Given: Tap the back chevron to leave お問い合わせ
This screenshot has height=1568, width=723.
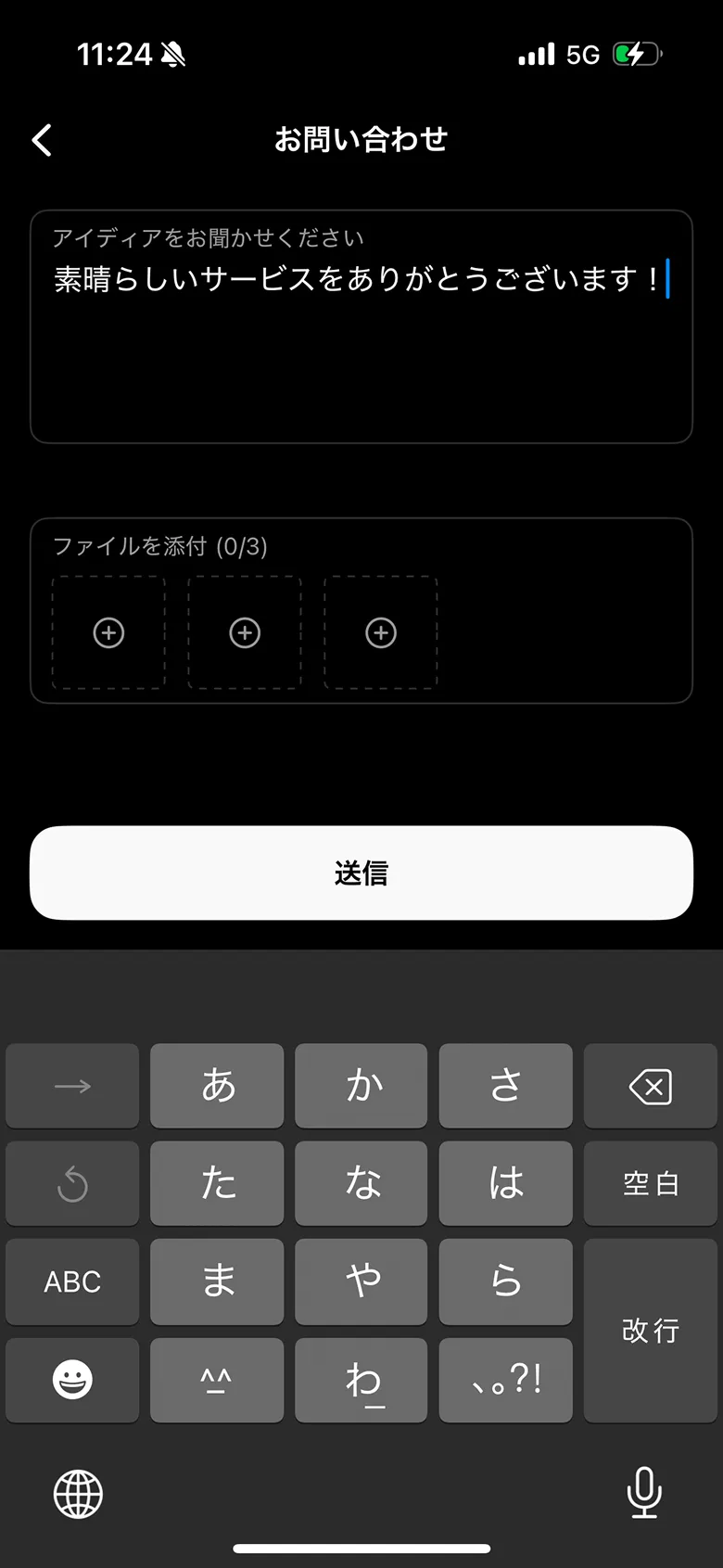Looking at the screenshot, I should click(x=41, y=139).
